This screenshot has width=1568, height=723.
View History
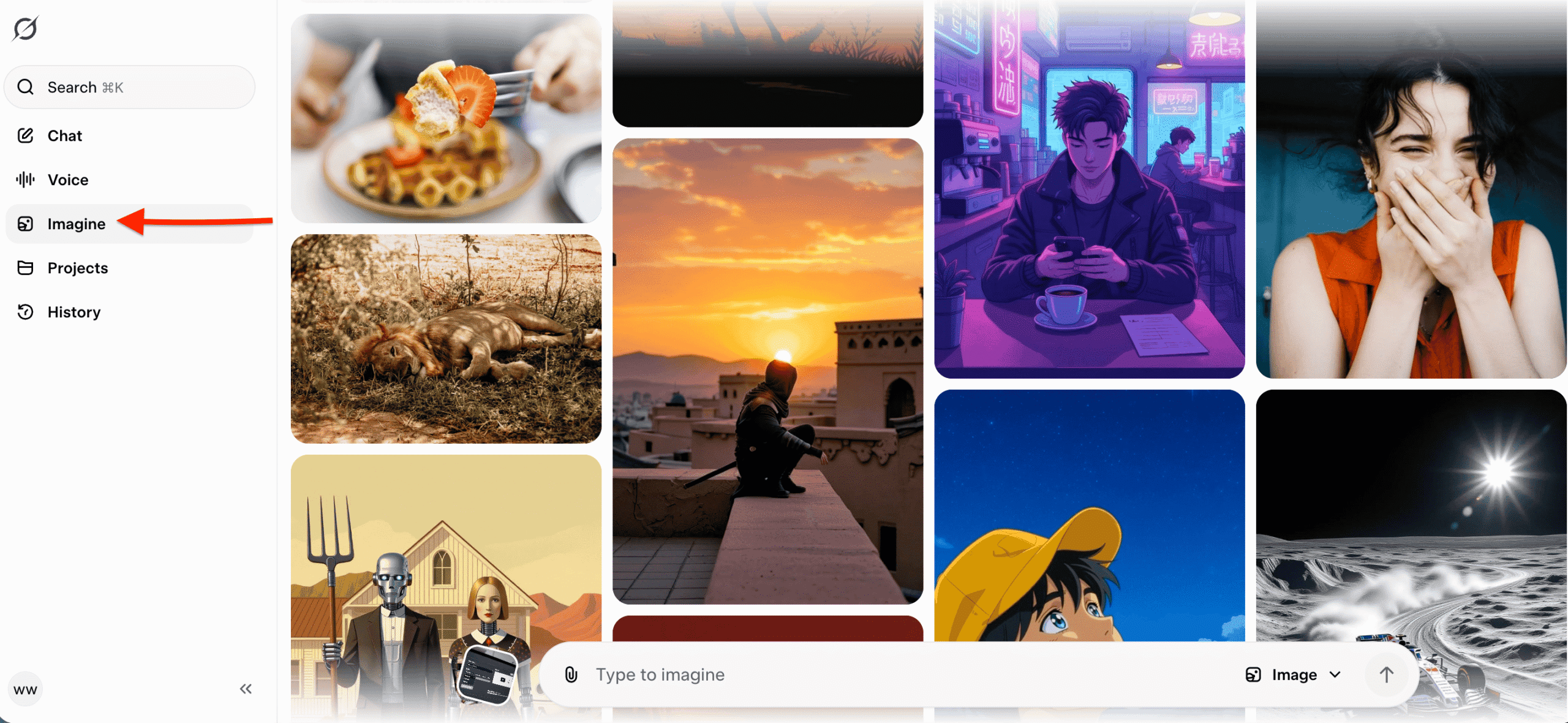(x=73, y=312)
